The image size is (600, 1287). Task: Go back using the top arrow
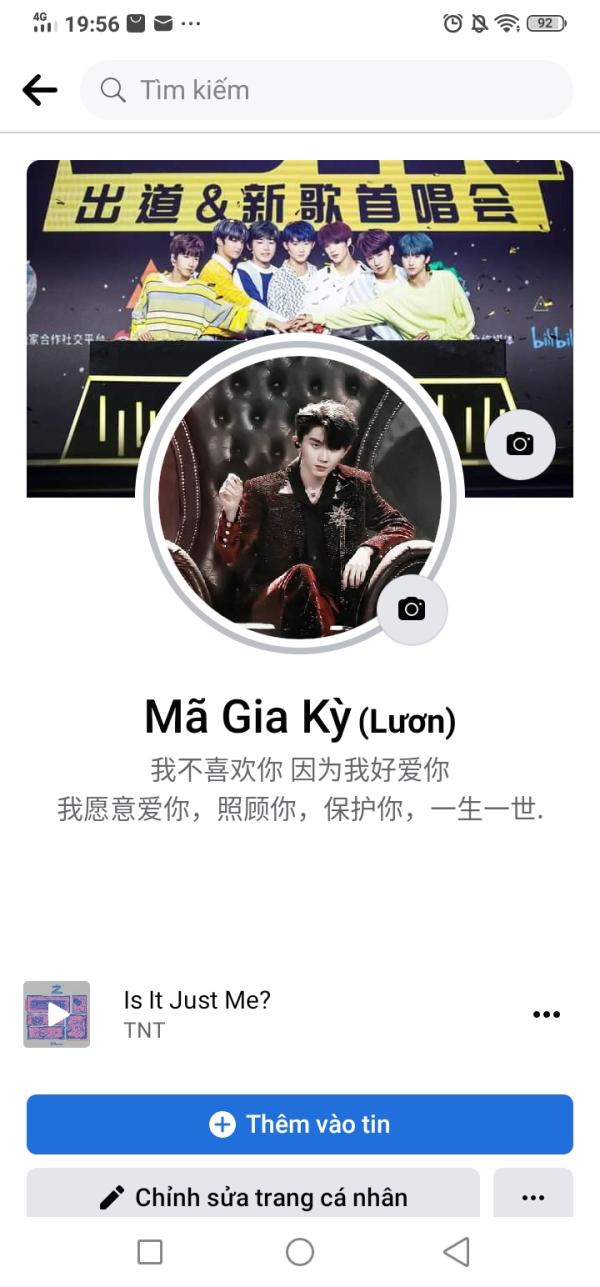pos(40,90)
